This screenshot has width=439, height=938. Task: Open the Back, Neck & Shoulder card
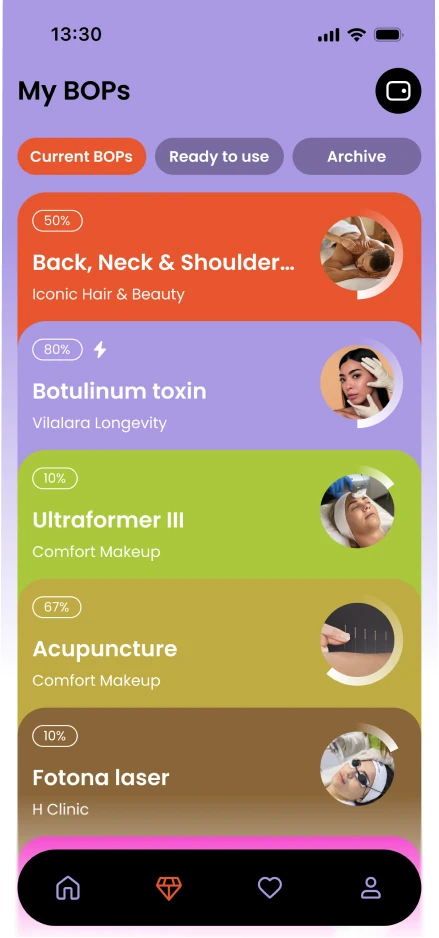click(219, 257)
